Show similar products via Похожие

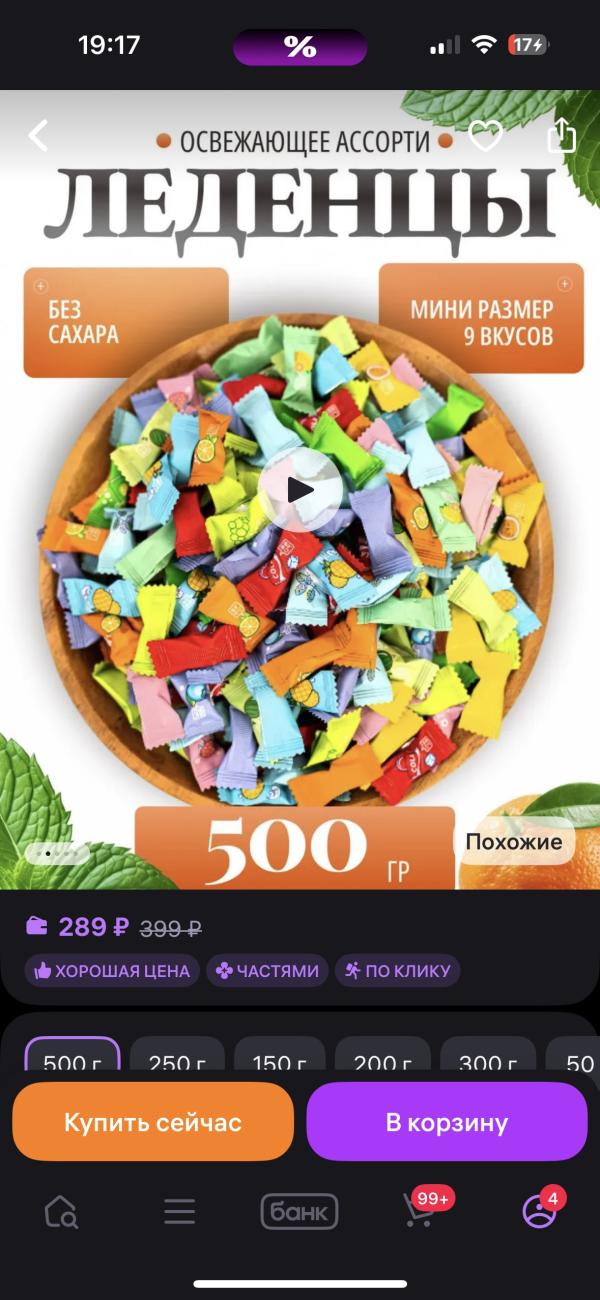click(x=514, y=842)
